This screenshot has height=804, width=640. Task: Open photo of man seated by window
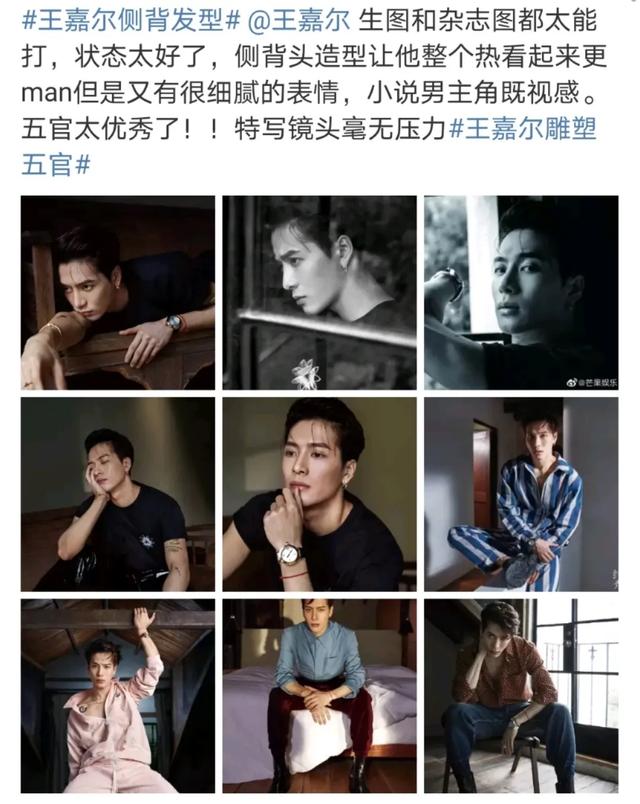(x=521, y=696)
